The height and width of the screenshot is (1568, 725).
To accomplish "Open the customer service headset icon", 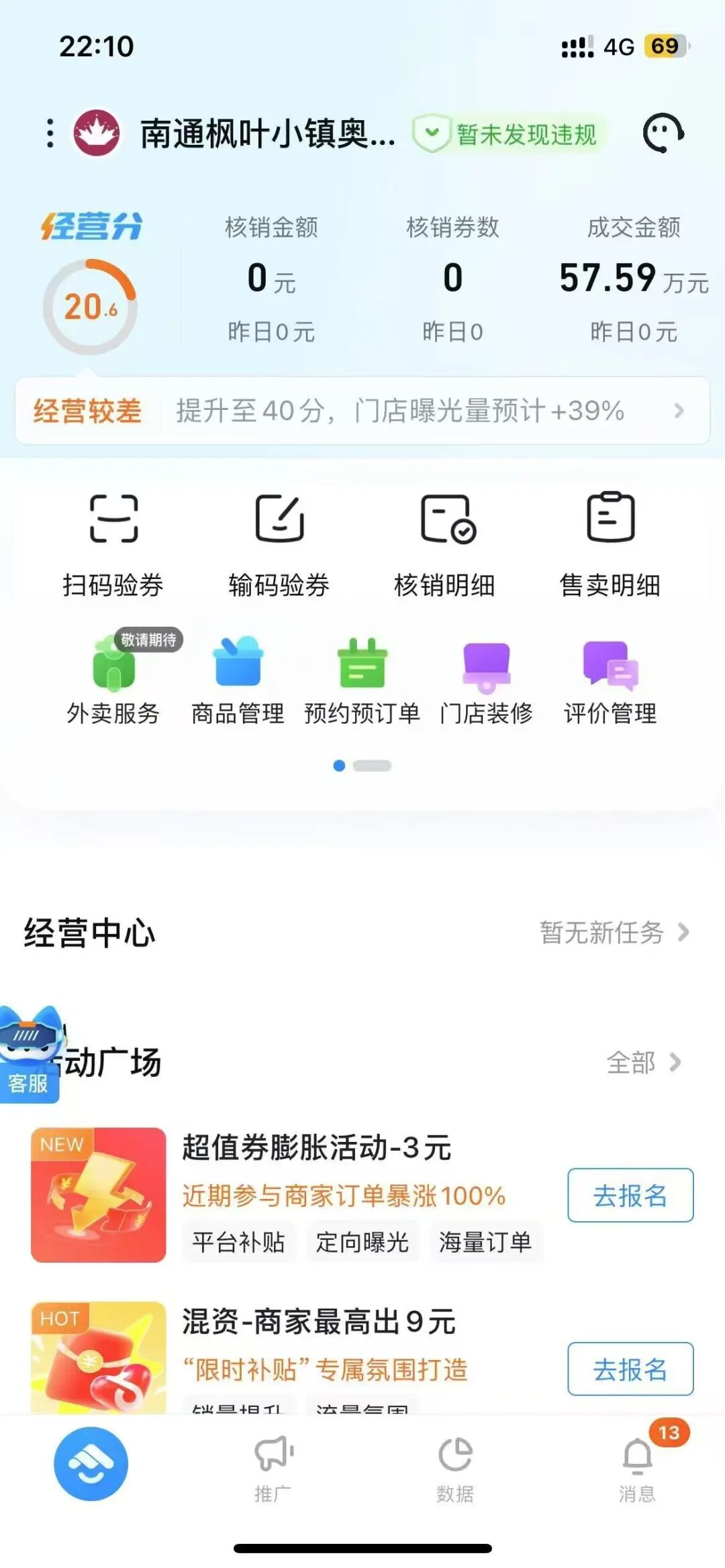I will pyautogui.click(x=663, y=133).
